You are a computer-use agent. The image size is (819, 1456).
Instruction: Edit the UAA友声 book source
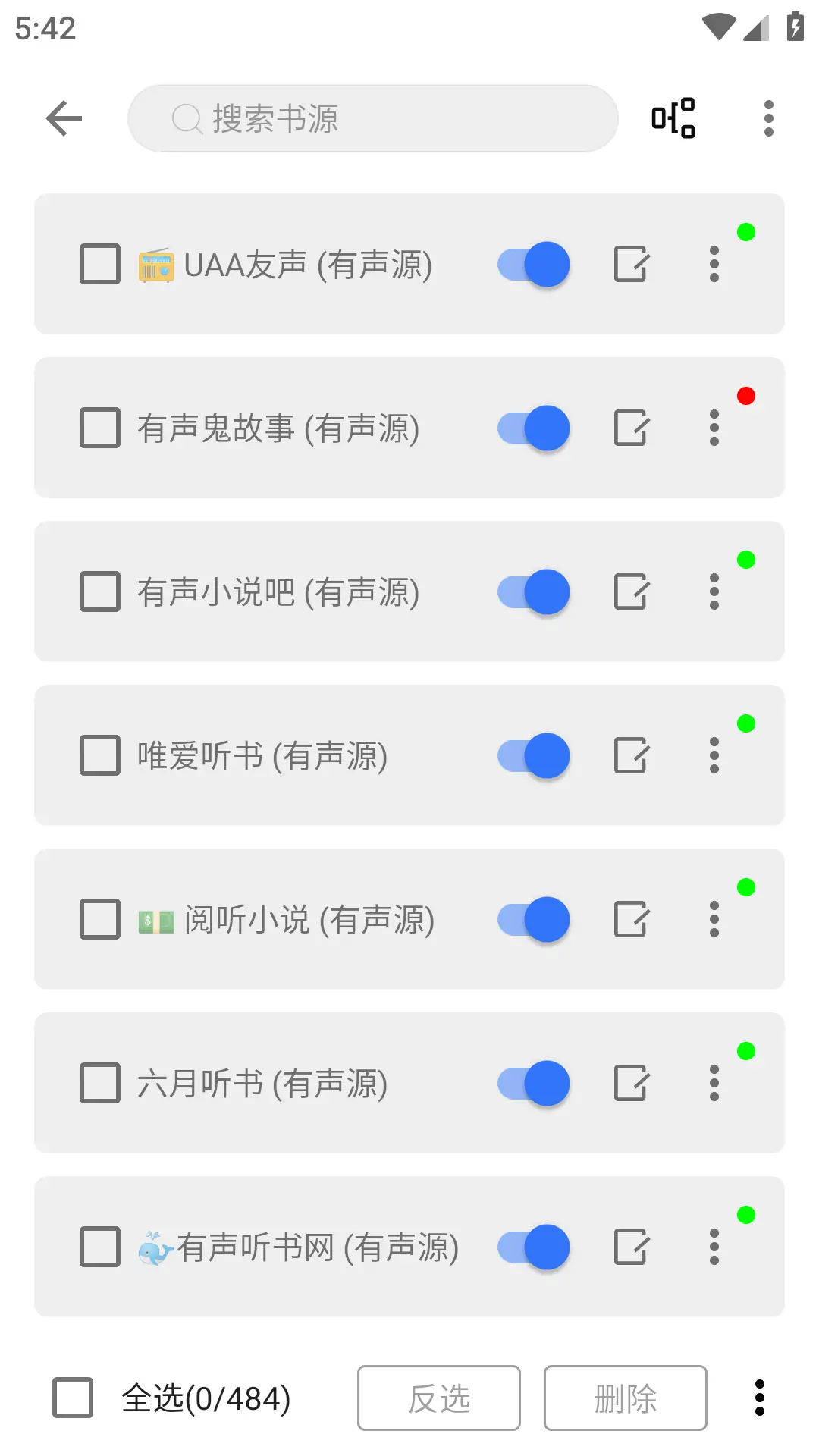632,265
